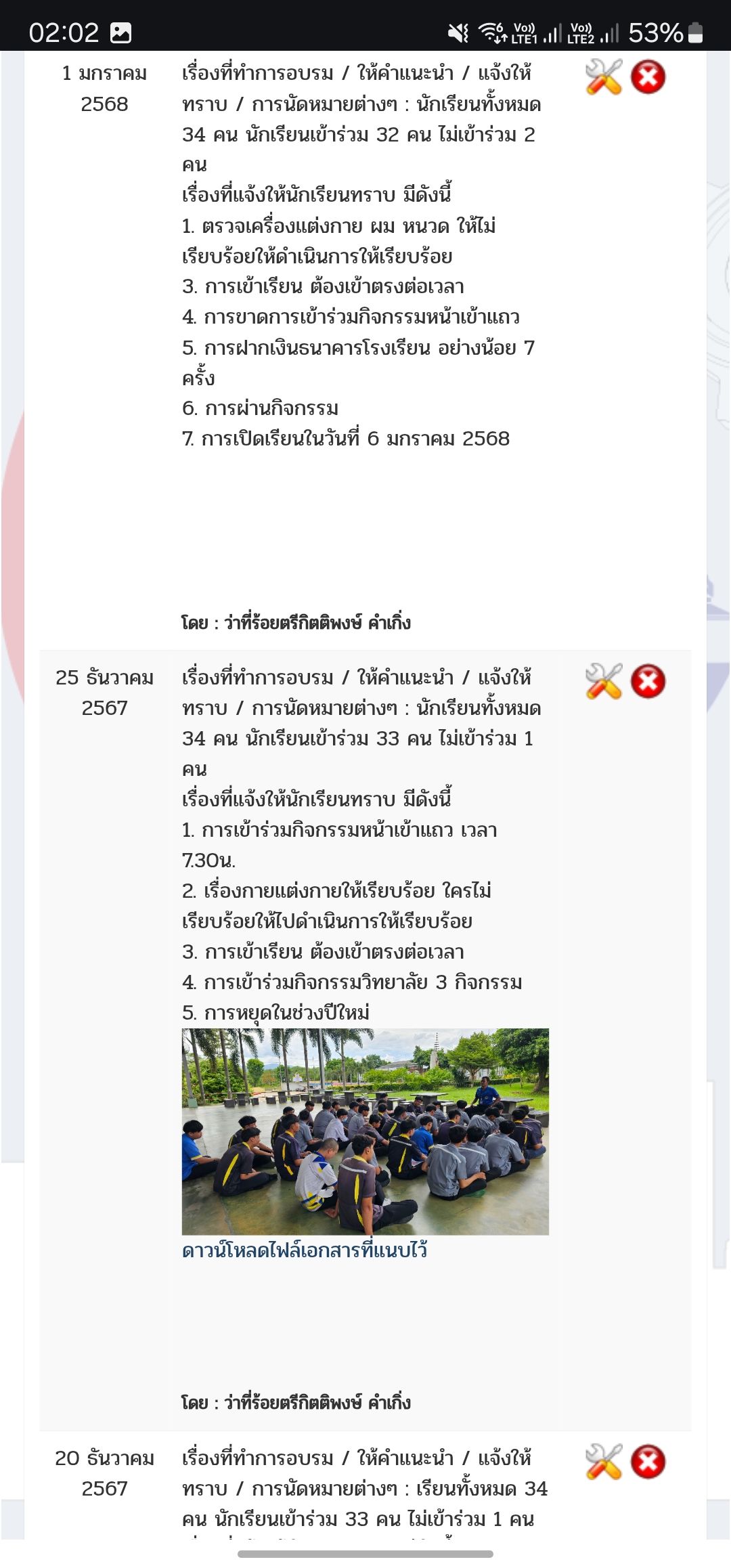This screenshot has height=1568, width=731.
Task: Delete the 1 มกราคม 2568 record
Action: click(648, 77)
